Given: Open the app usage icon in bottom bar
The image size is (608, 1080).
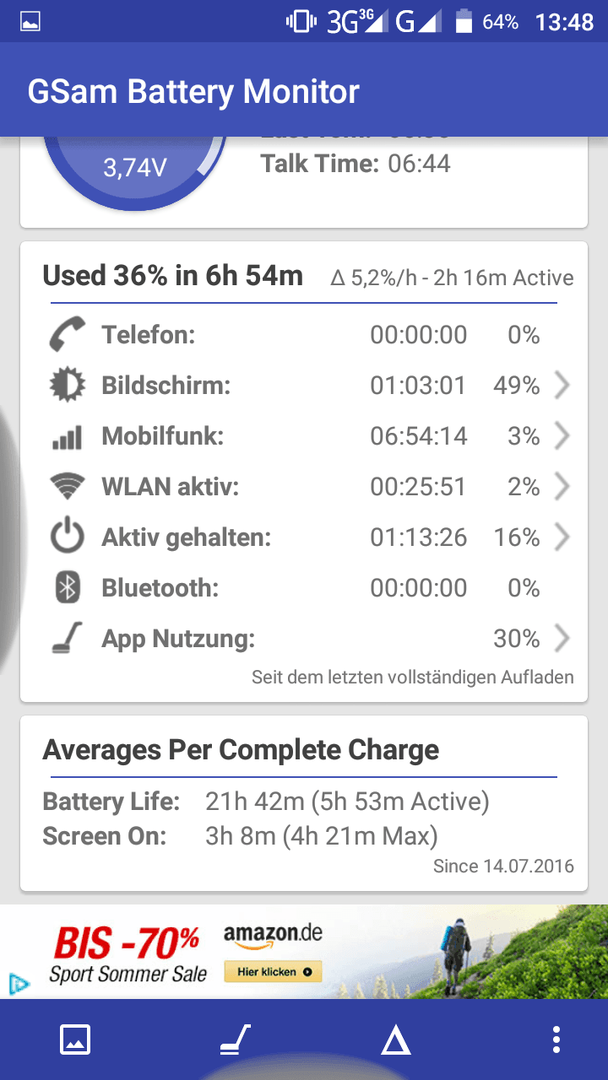Looking at the screenshot, I should click(235, 1039).
